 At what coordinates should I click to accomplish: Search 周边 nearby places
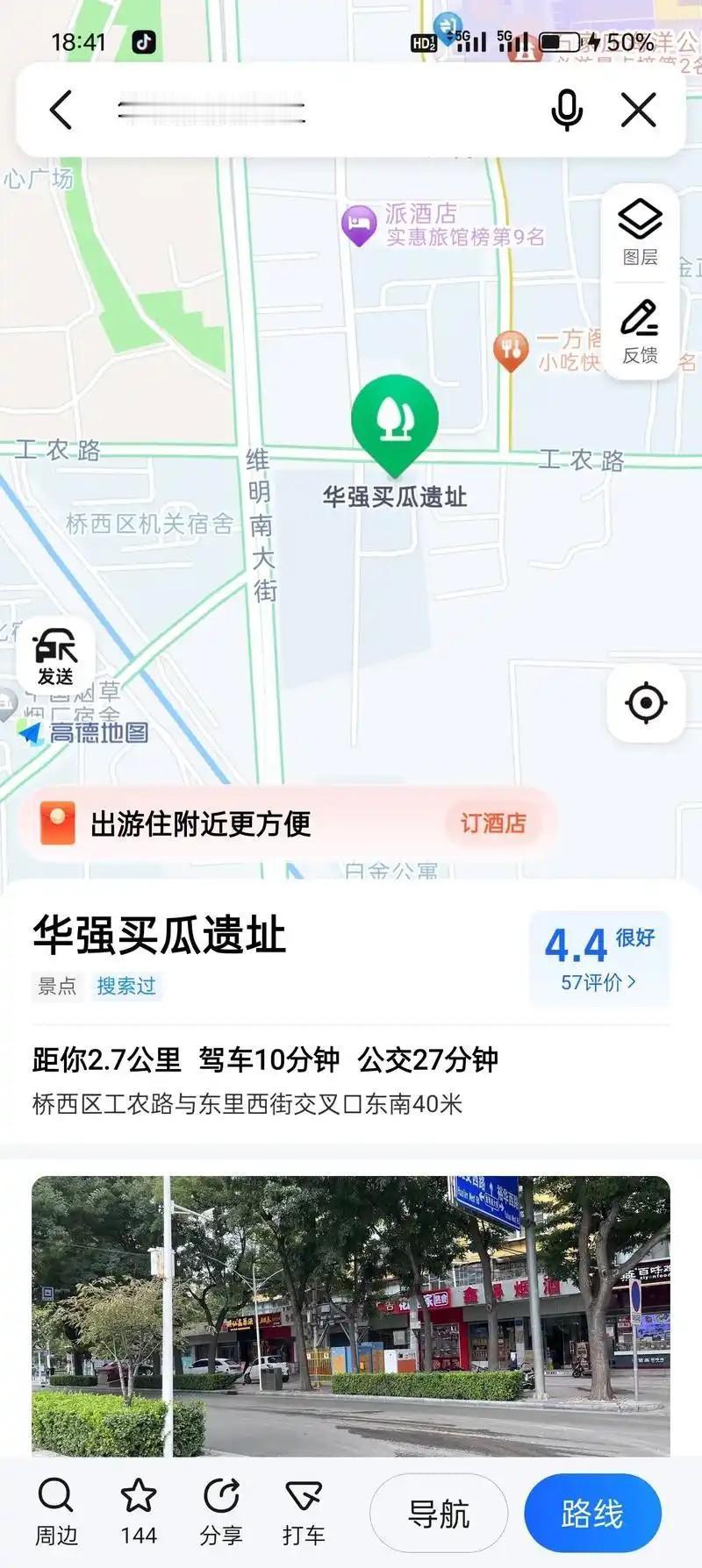[x=56, y=1511]
